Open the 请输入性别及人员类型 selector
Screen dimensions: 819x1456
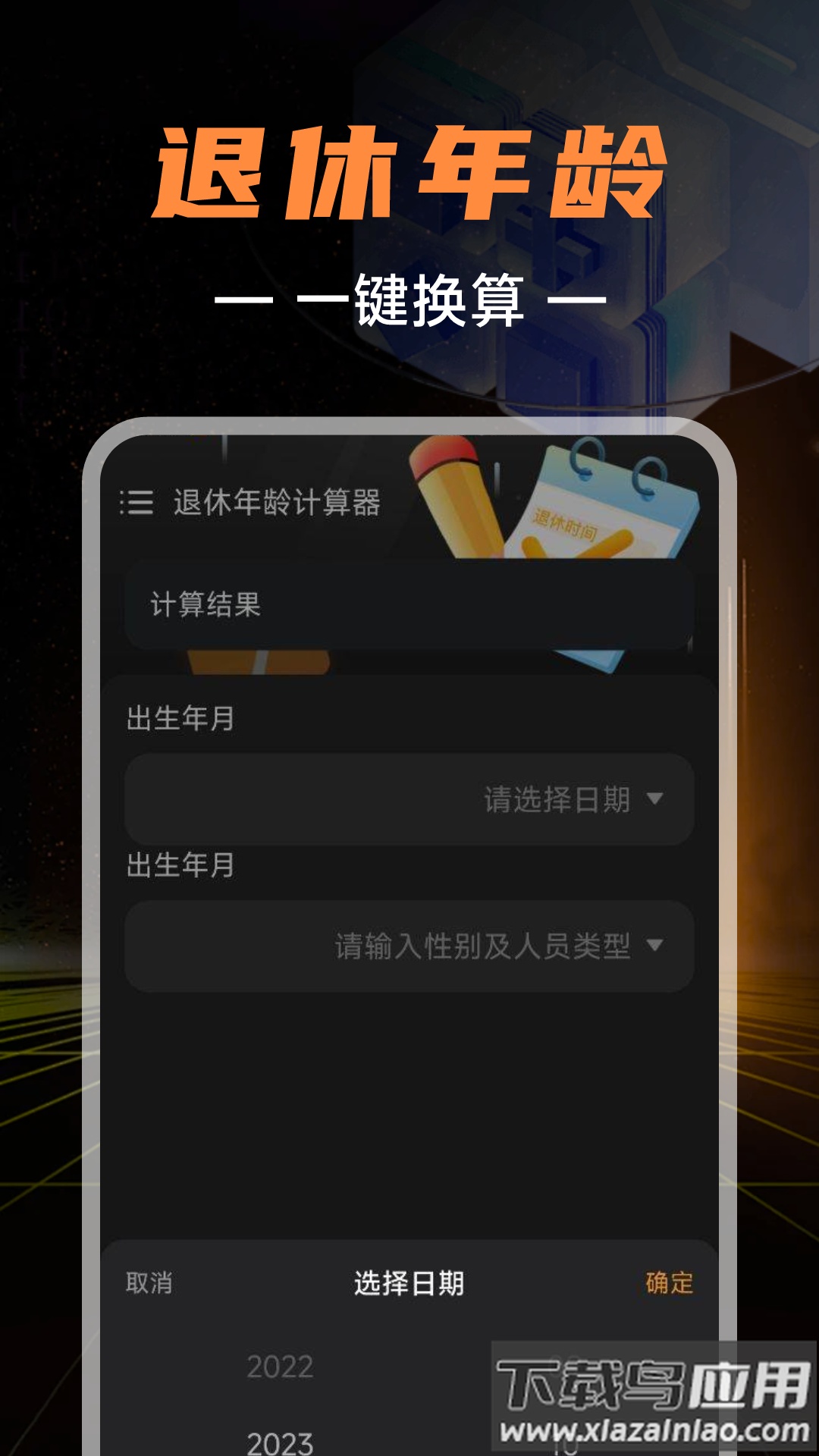coord(409,944)
